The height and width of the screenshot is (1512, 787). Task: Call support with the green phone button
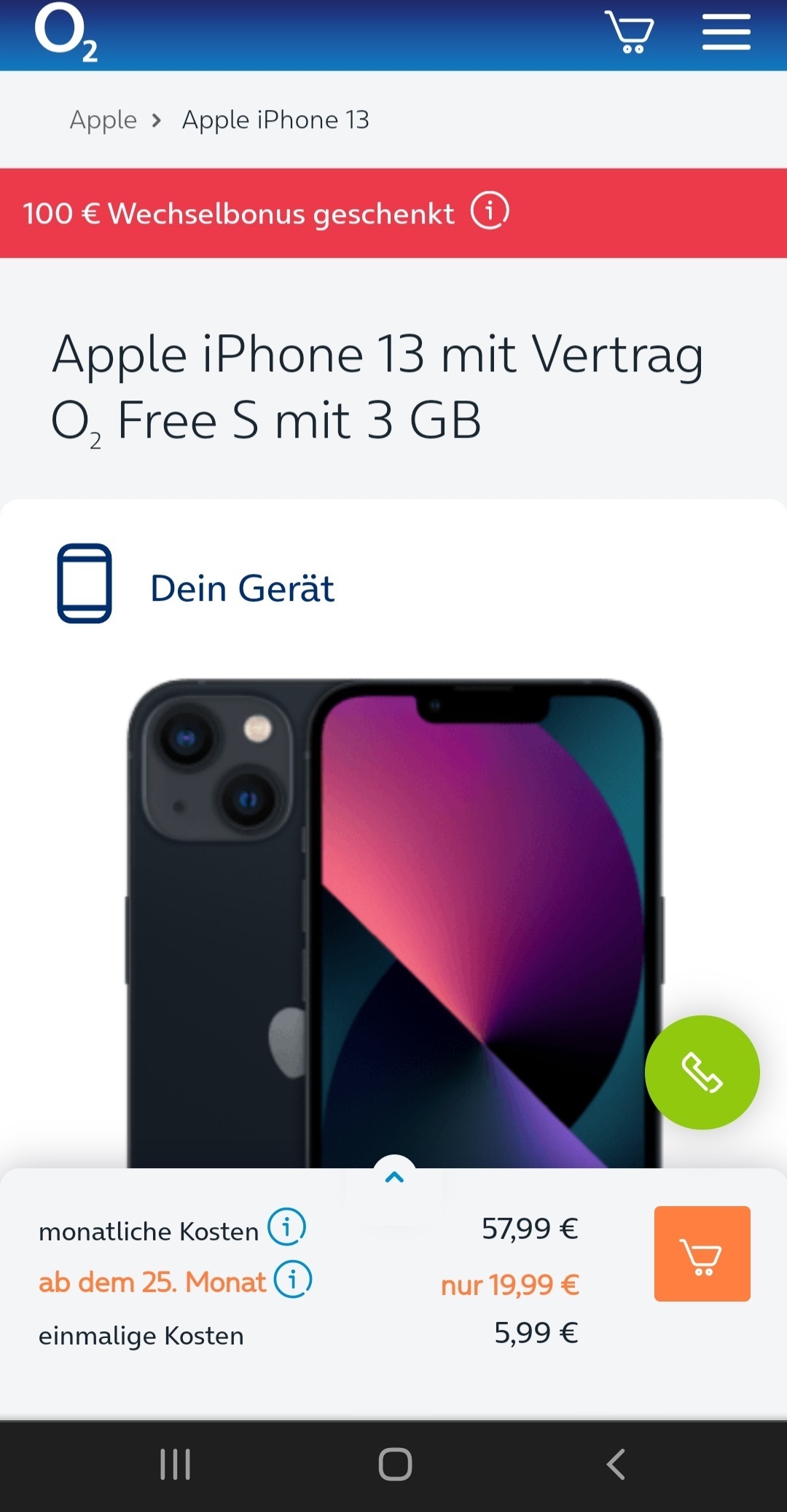click(702, 1072)
